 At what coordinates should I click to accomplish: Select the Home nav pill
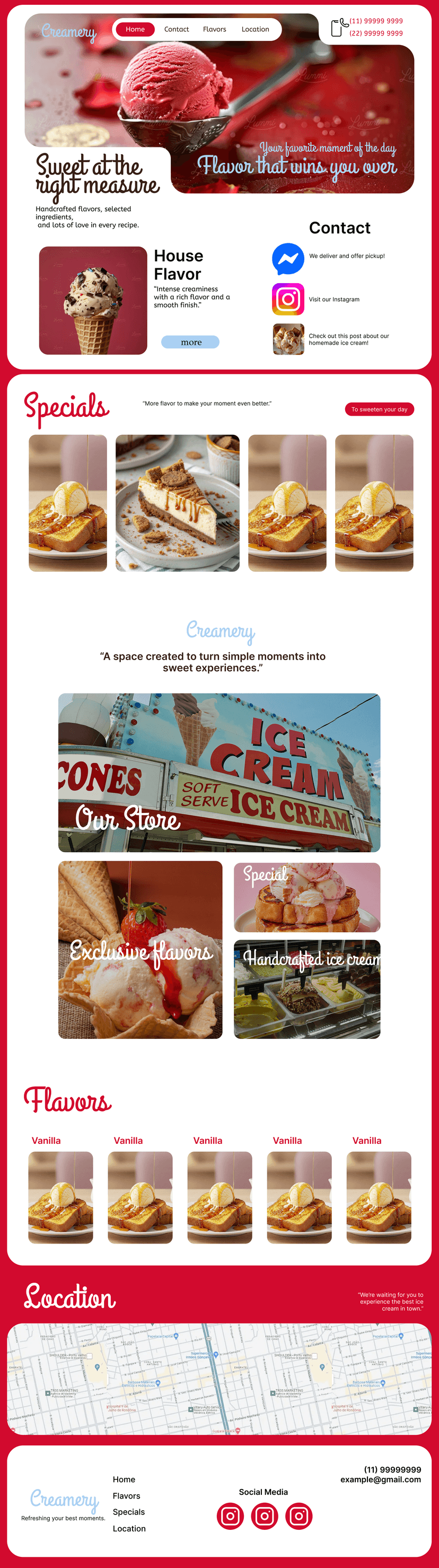135,29
